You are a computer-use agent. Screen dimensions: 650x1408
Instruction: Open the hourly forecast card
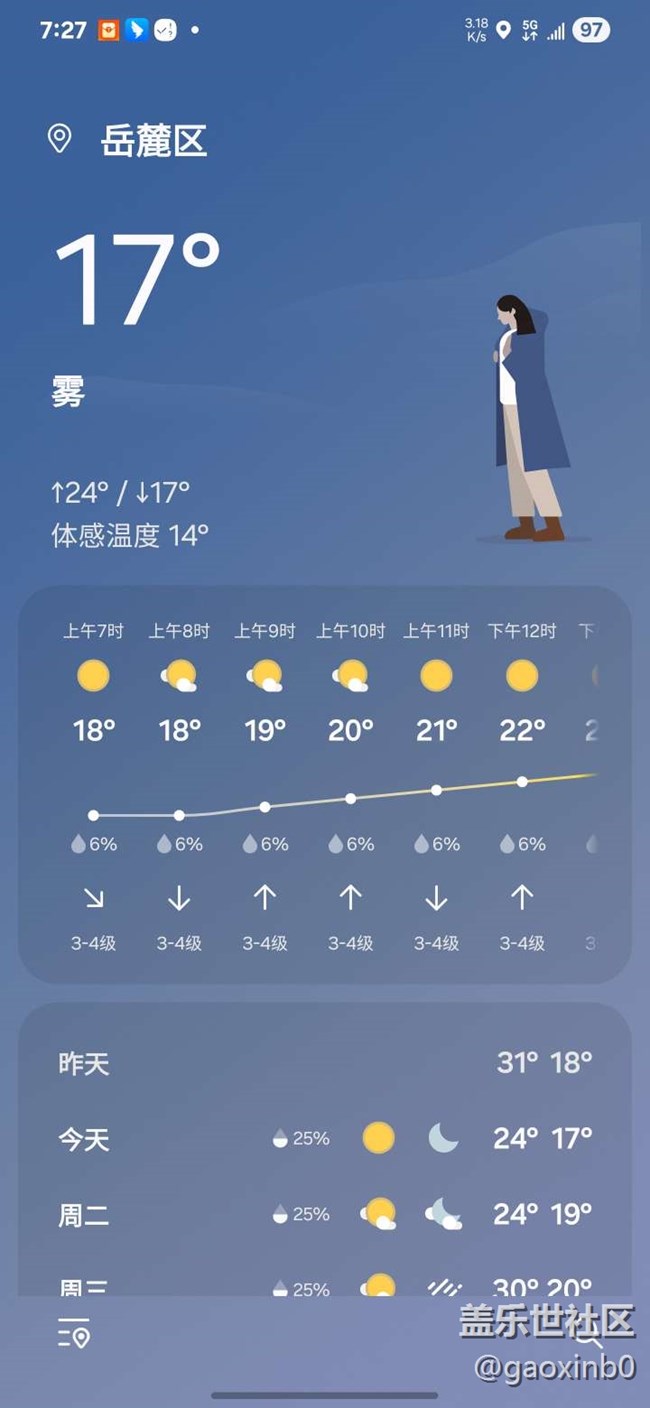click(324, 785)
